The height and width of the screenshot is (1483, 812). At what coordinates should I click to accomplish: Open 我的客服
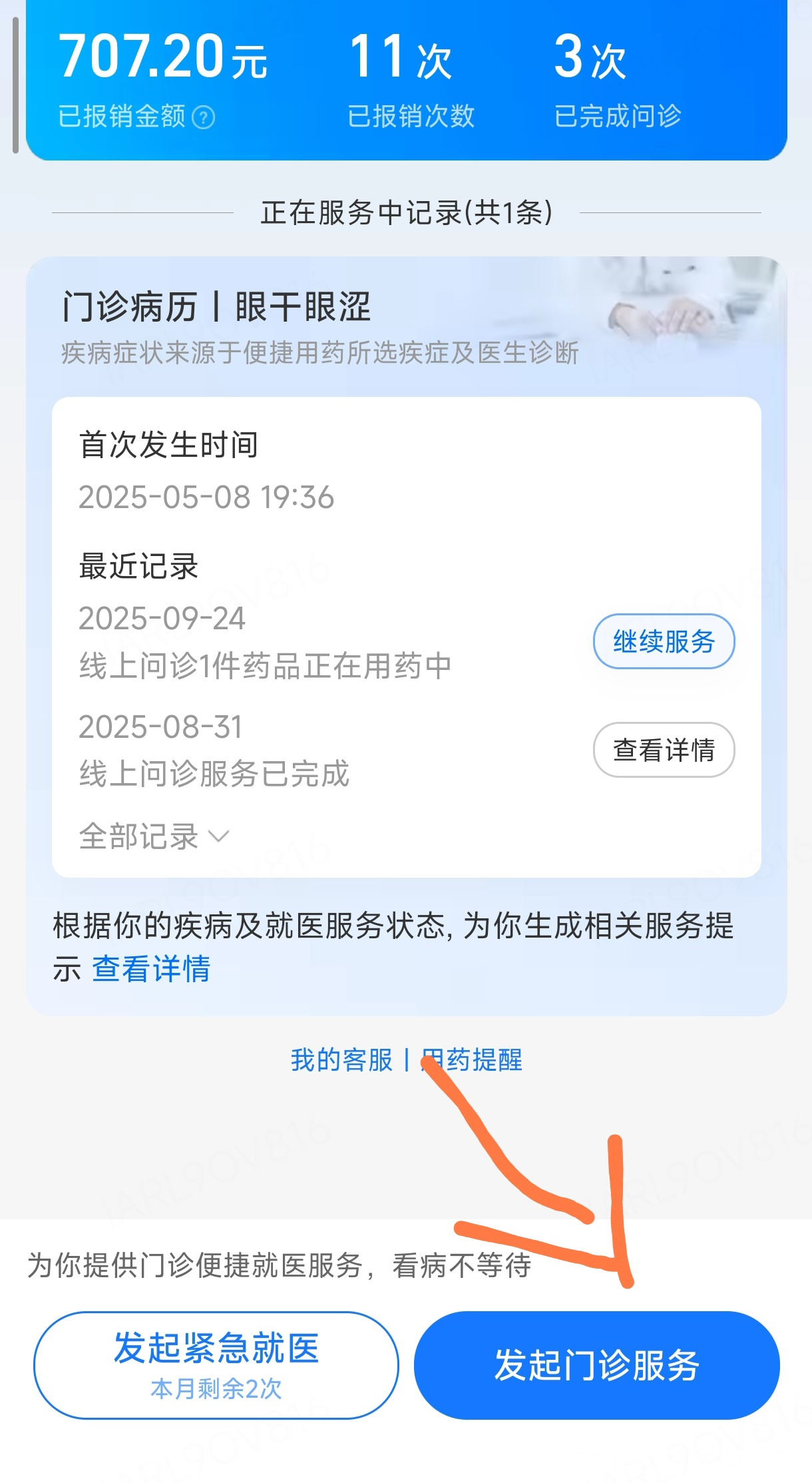[x=341, y=1059]
